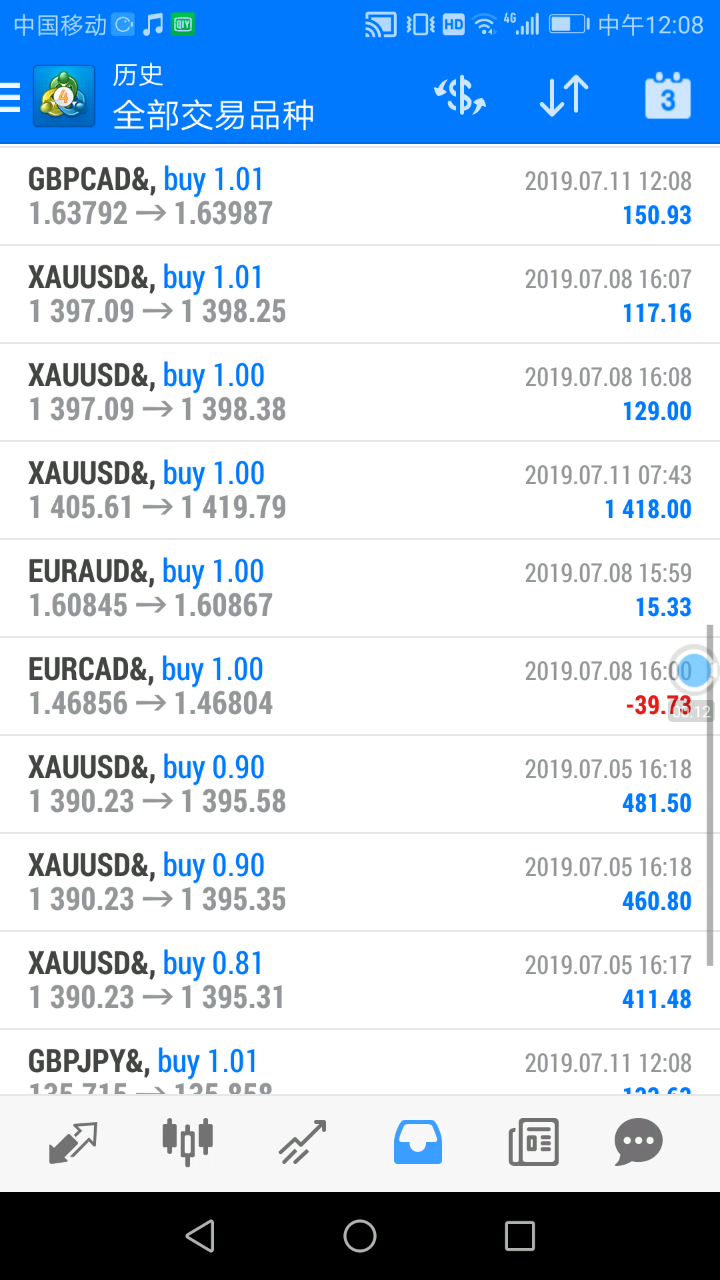This screenshot has width=720, height=1280.
Task: Open the side drawer menu
Action: 10,97
